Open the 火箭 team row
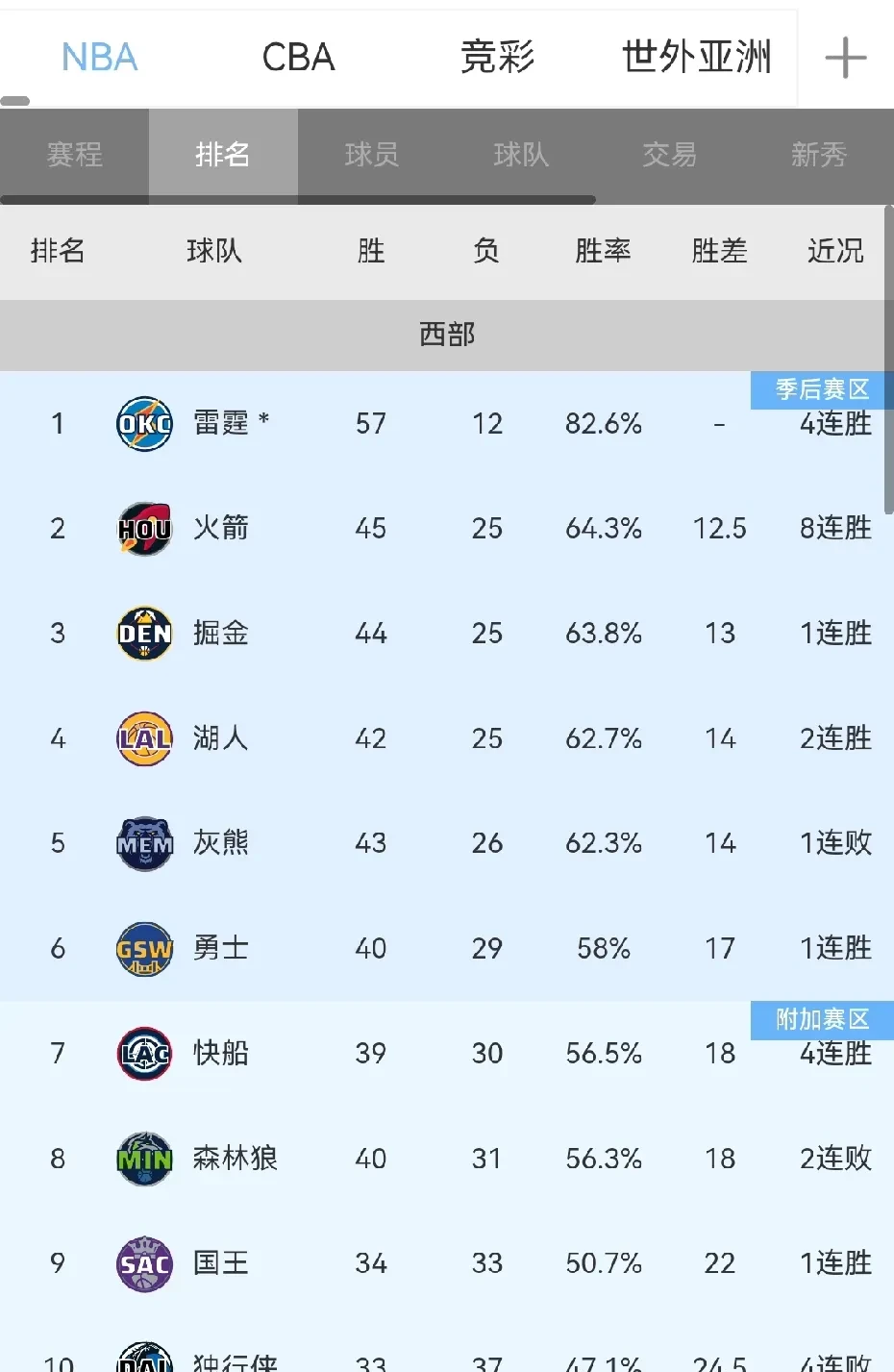894x1372 pixels. (x=221, y=528)
